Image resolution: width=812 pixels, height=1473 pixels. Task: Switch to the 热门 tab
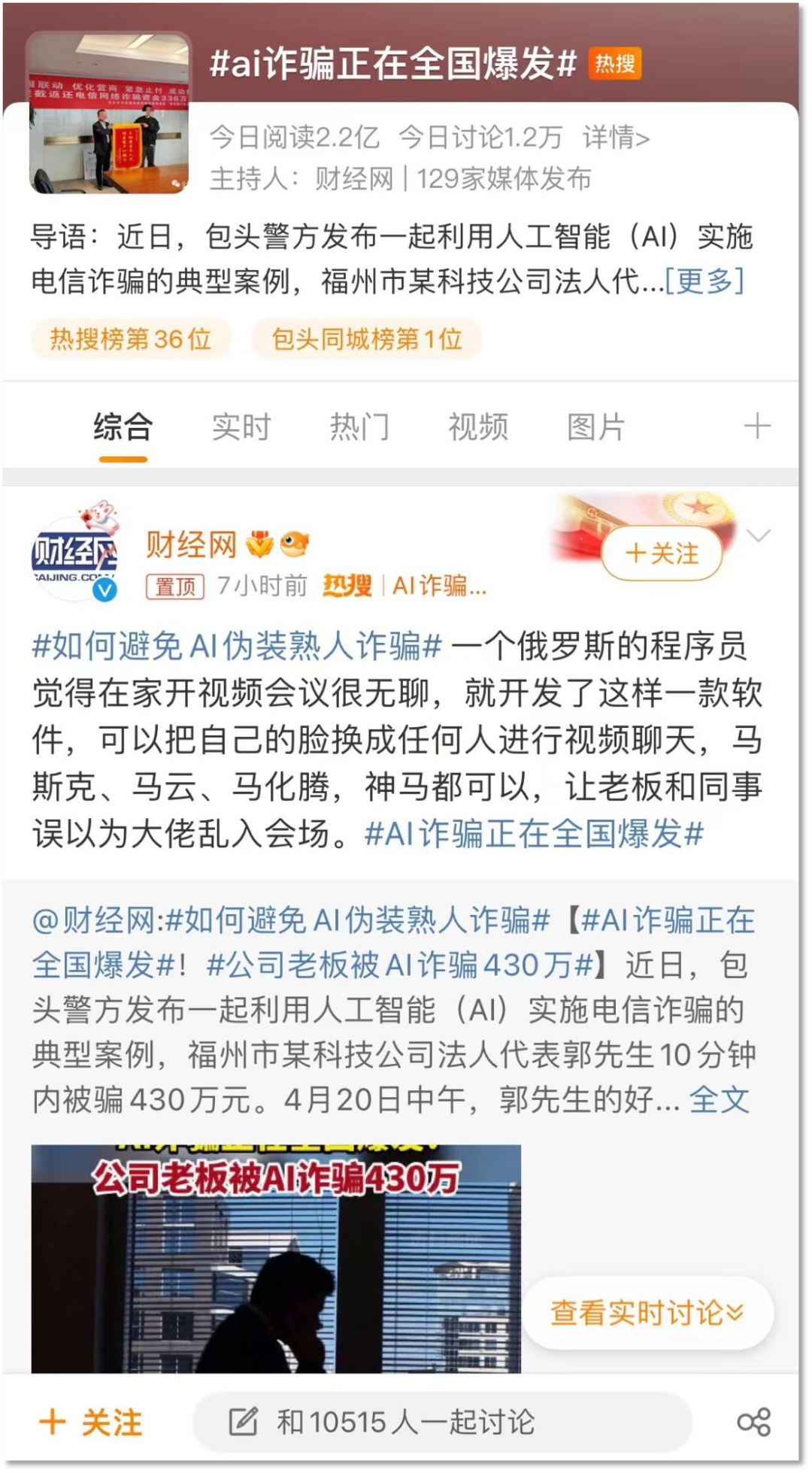click(x=360, y=427)
